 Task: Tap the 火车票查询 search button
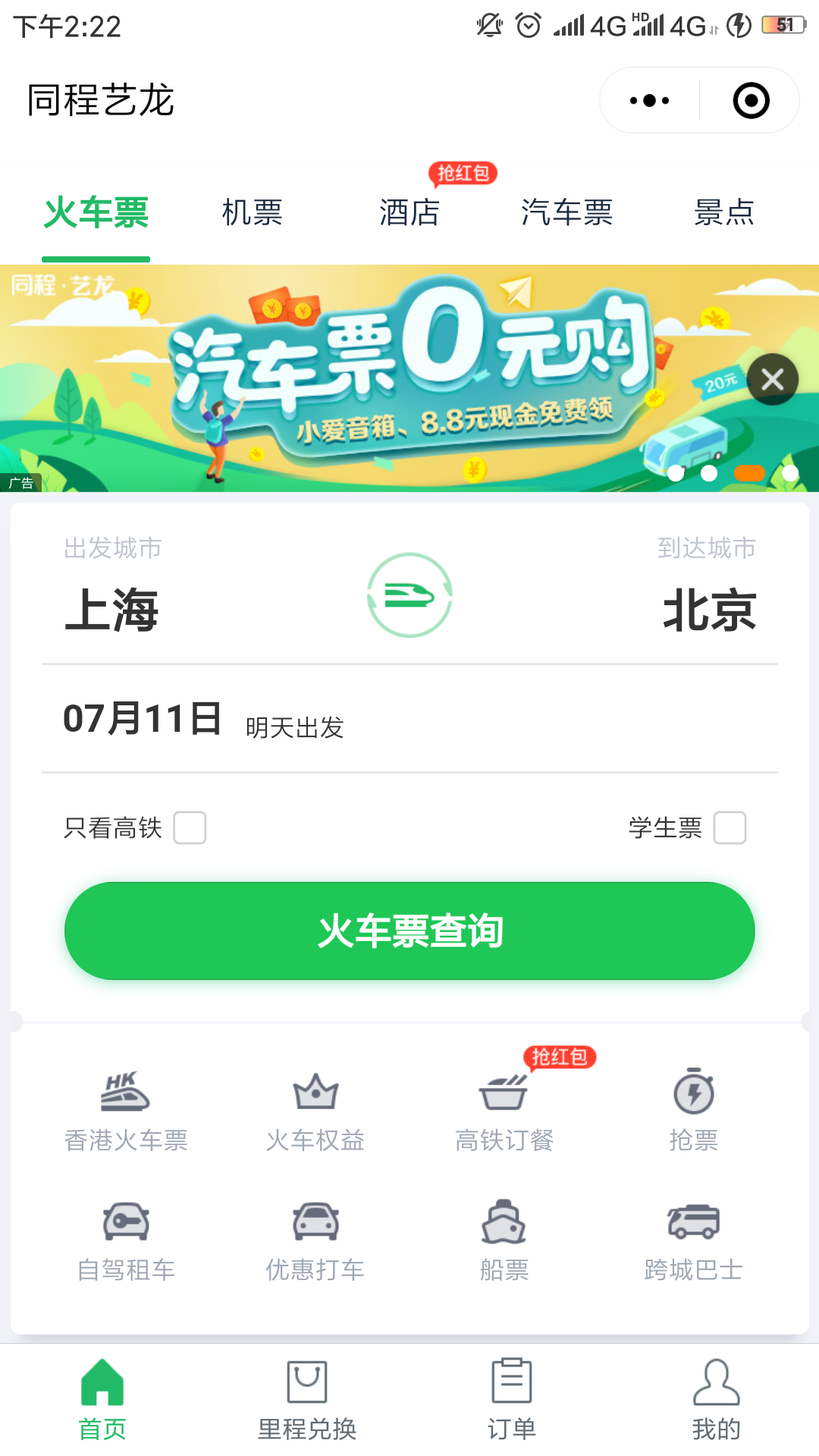pyautogui.click(x=409, y=930)
